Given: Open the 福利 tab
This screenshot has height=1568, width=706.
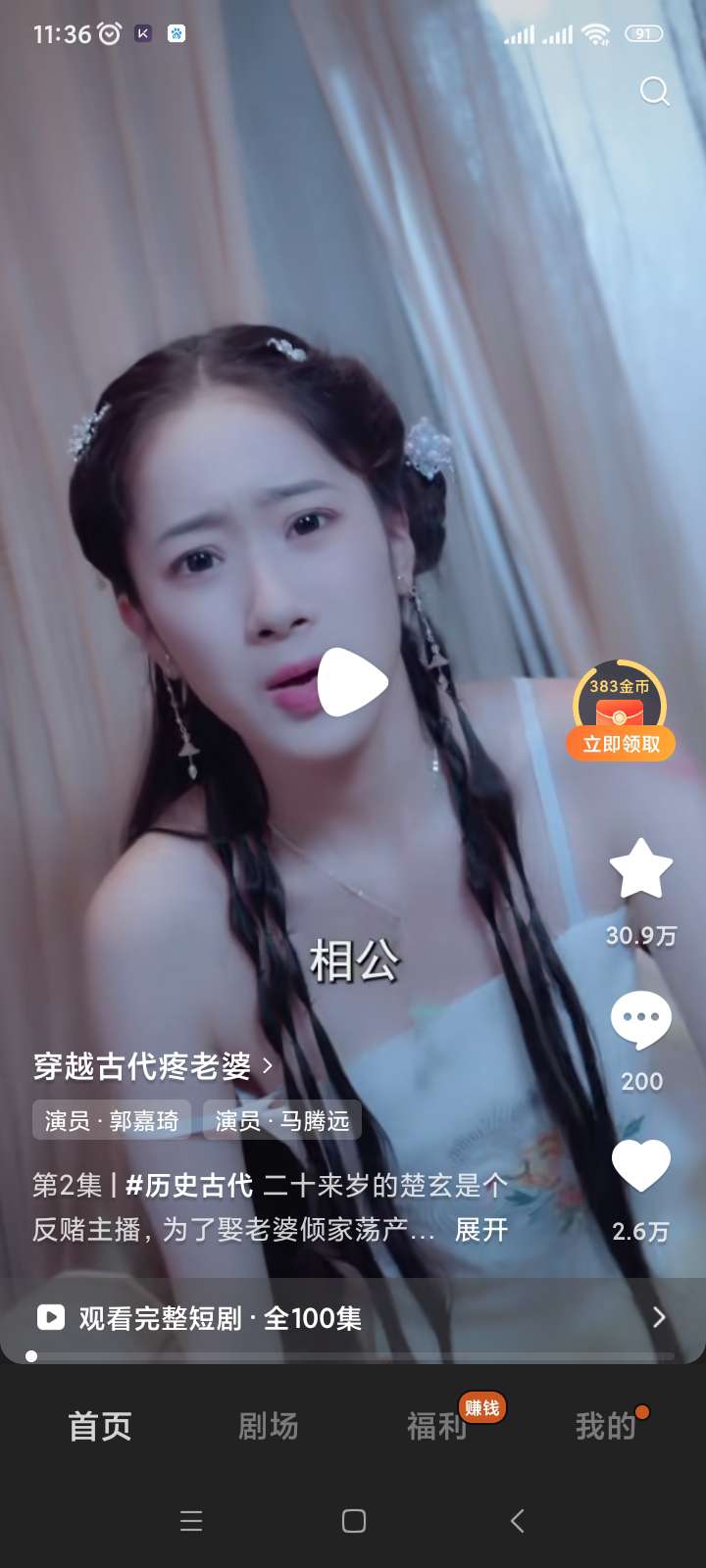Looking at the screenshot, I should [437, 1426].
